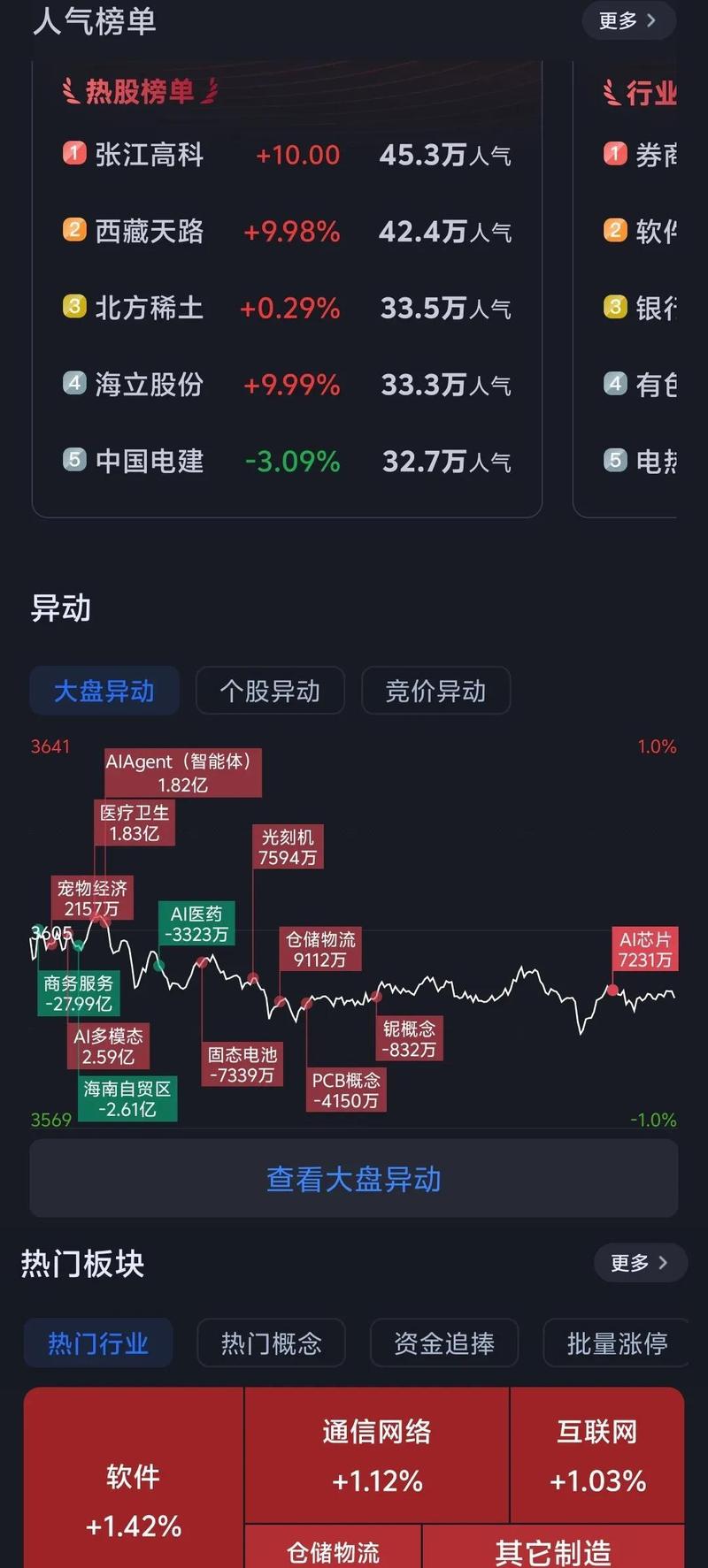Click the rank 2 badge beside 软件 industry
Viewport: 708px width, 1568px height.
614,230
